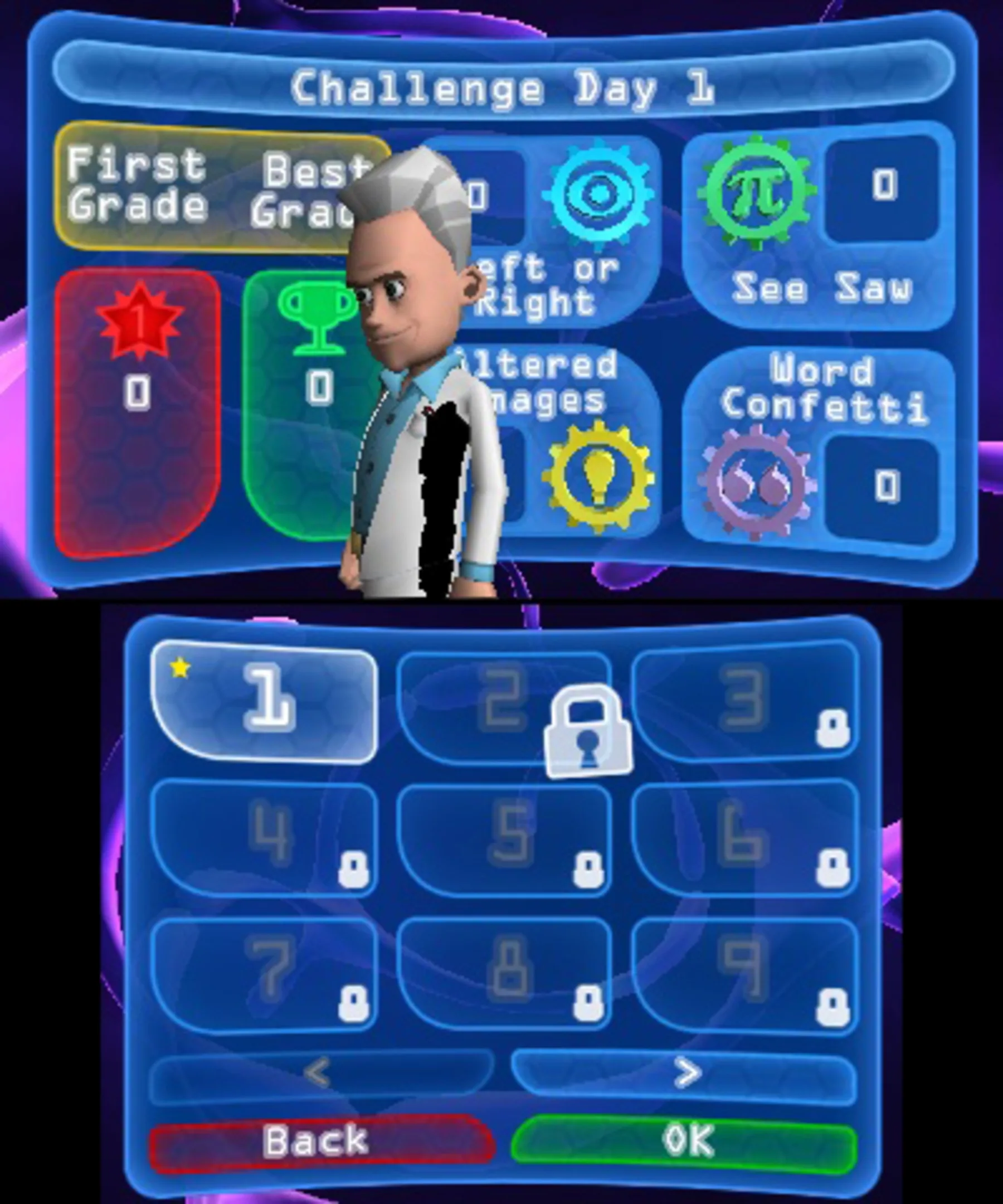Tap the locked day 2 tile
Image resolution: width=1003 pixels, height=1204 pixels.
pyautogui.click(x=504, y=708)
